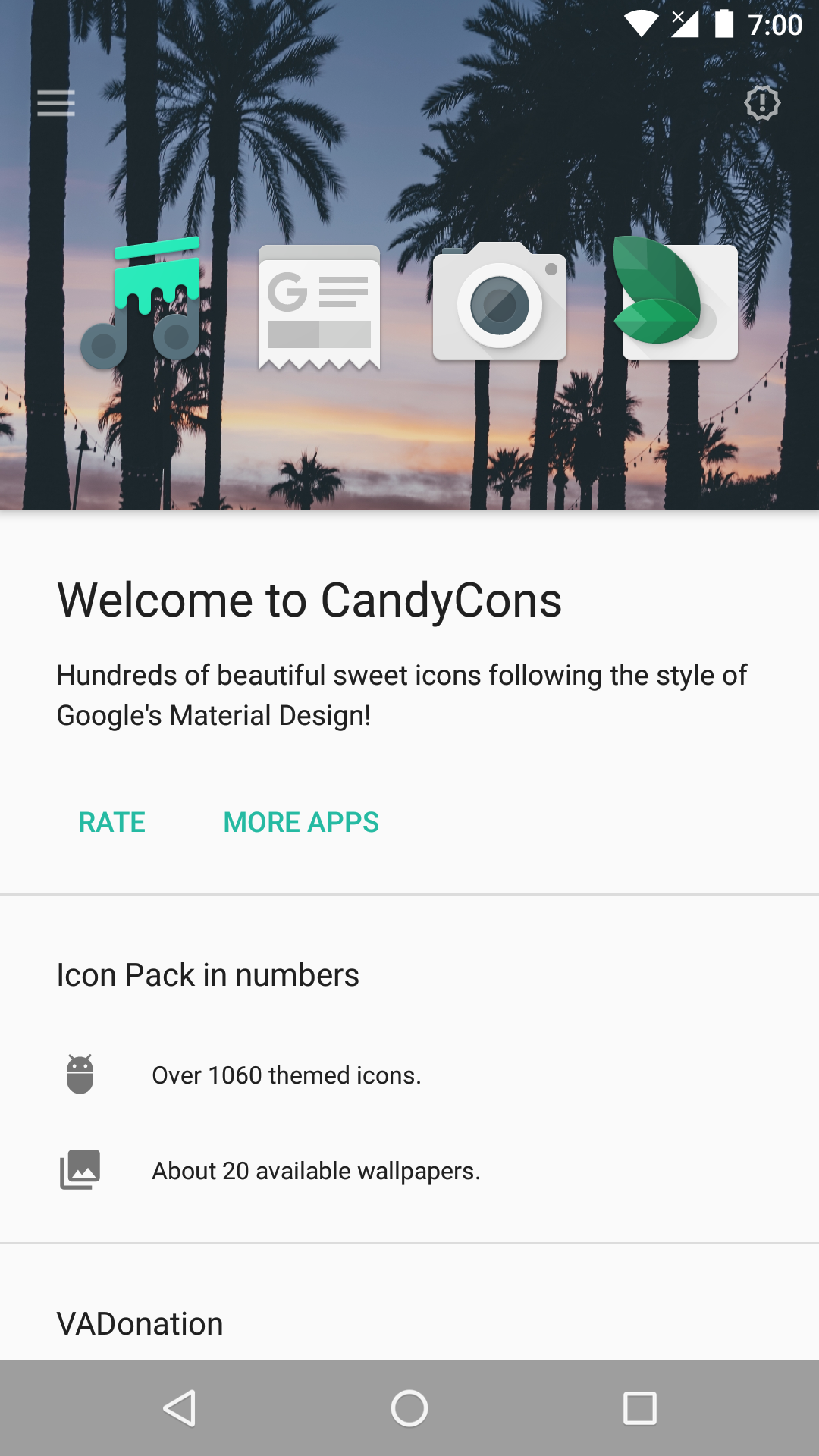Browse the About 20 available wallpapers row
Viewport: 819px width, 1456px height.
[x=315, y=1171]
